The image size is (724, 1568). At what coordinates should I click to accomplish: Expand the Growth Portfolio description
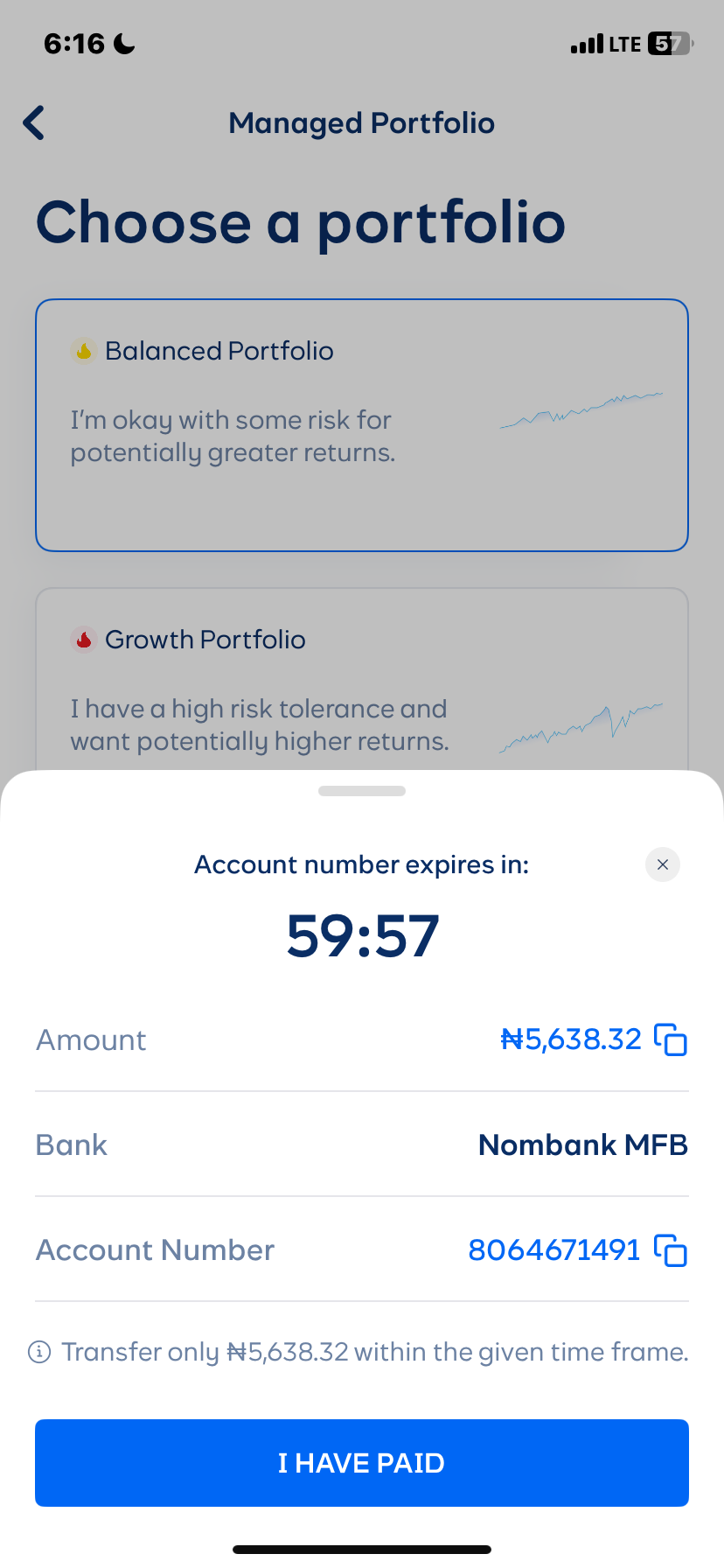point(259,724)
